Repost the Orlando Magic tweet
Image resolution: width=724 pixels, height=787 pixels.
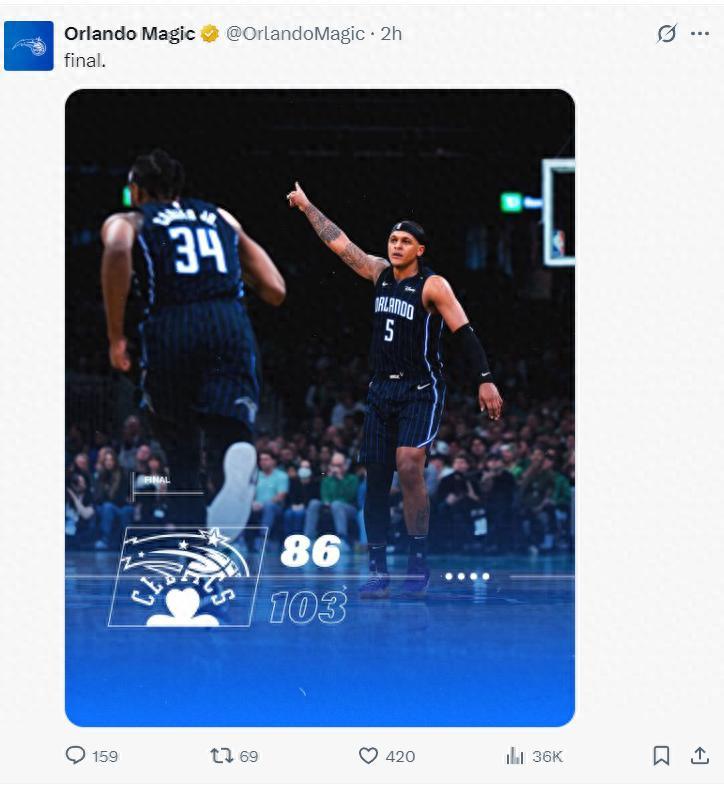pyautogui.click(x=222, y=756)
